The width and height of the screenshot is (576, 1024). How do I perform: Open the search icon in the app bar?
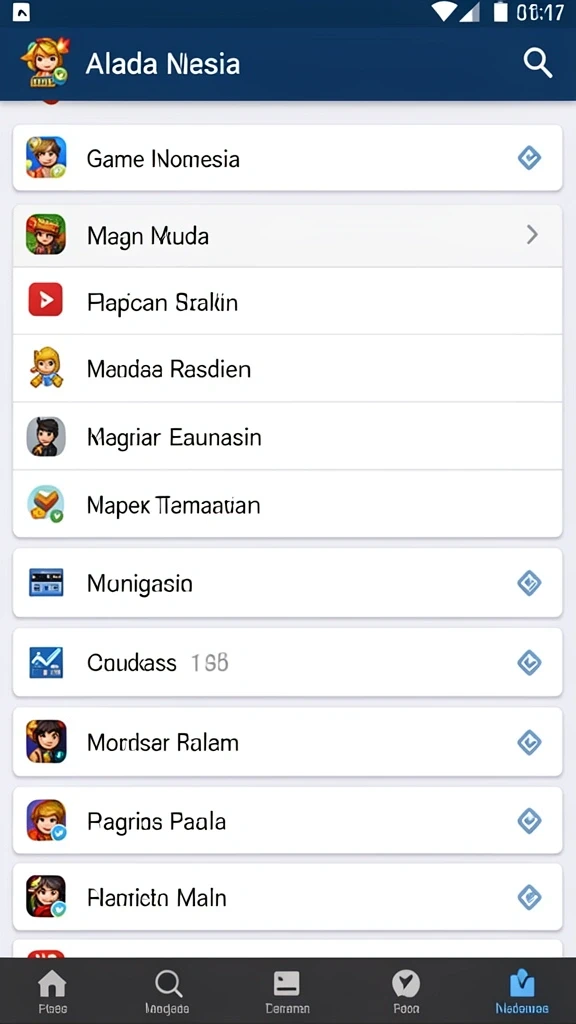point(537,63)
